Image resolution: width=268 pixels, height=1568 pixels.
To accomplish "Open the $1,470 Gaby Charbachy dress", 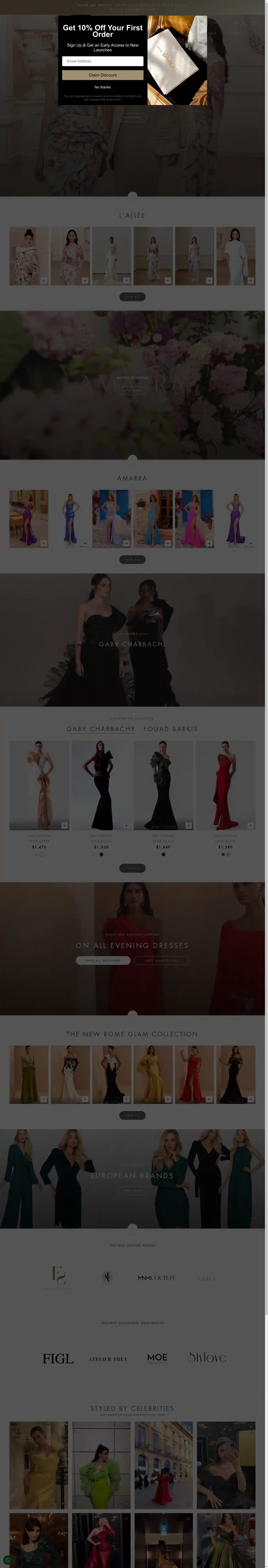I will [39, 785].
